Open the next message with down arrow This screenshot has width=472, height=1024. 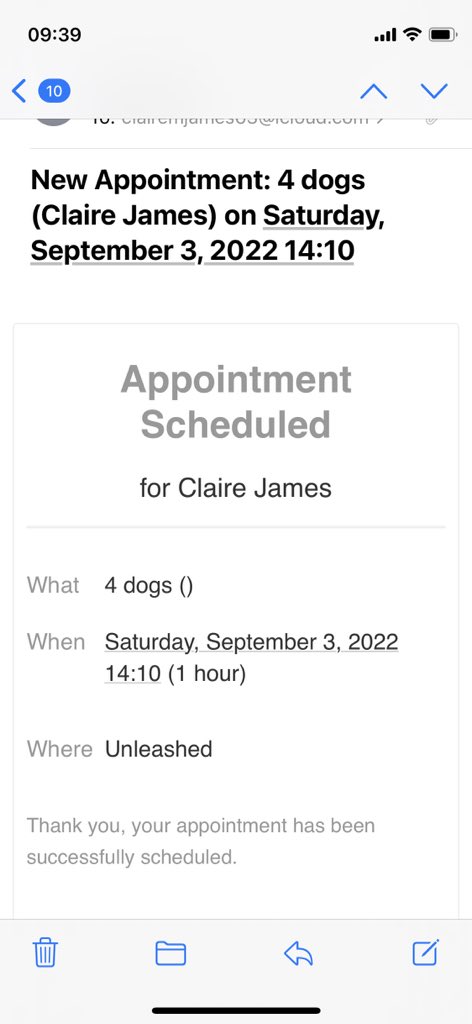pyautogui.click(x=434, y=91)
